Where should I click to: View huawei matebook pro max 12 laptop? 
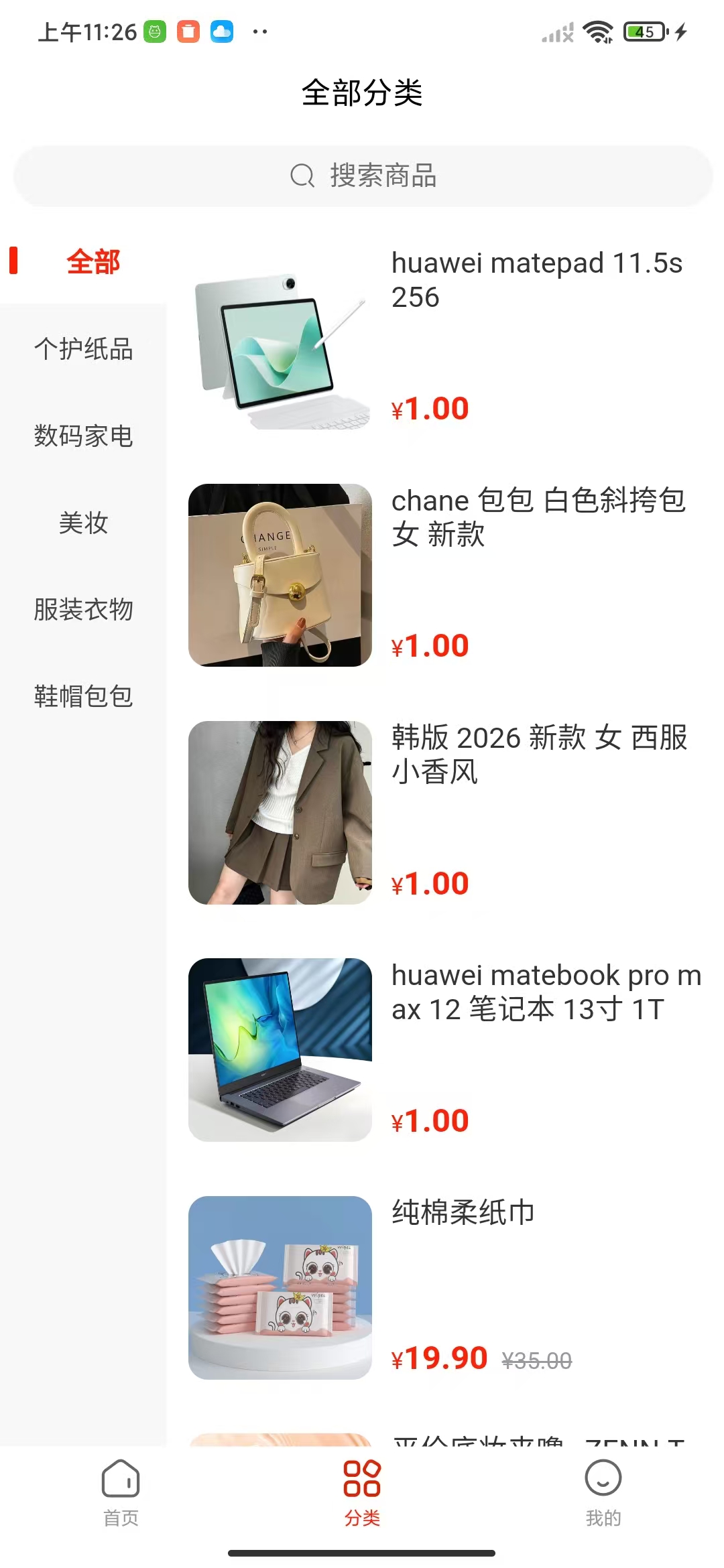tap(442, 1049)
